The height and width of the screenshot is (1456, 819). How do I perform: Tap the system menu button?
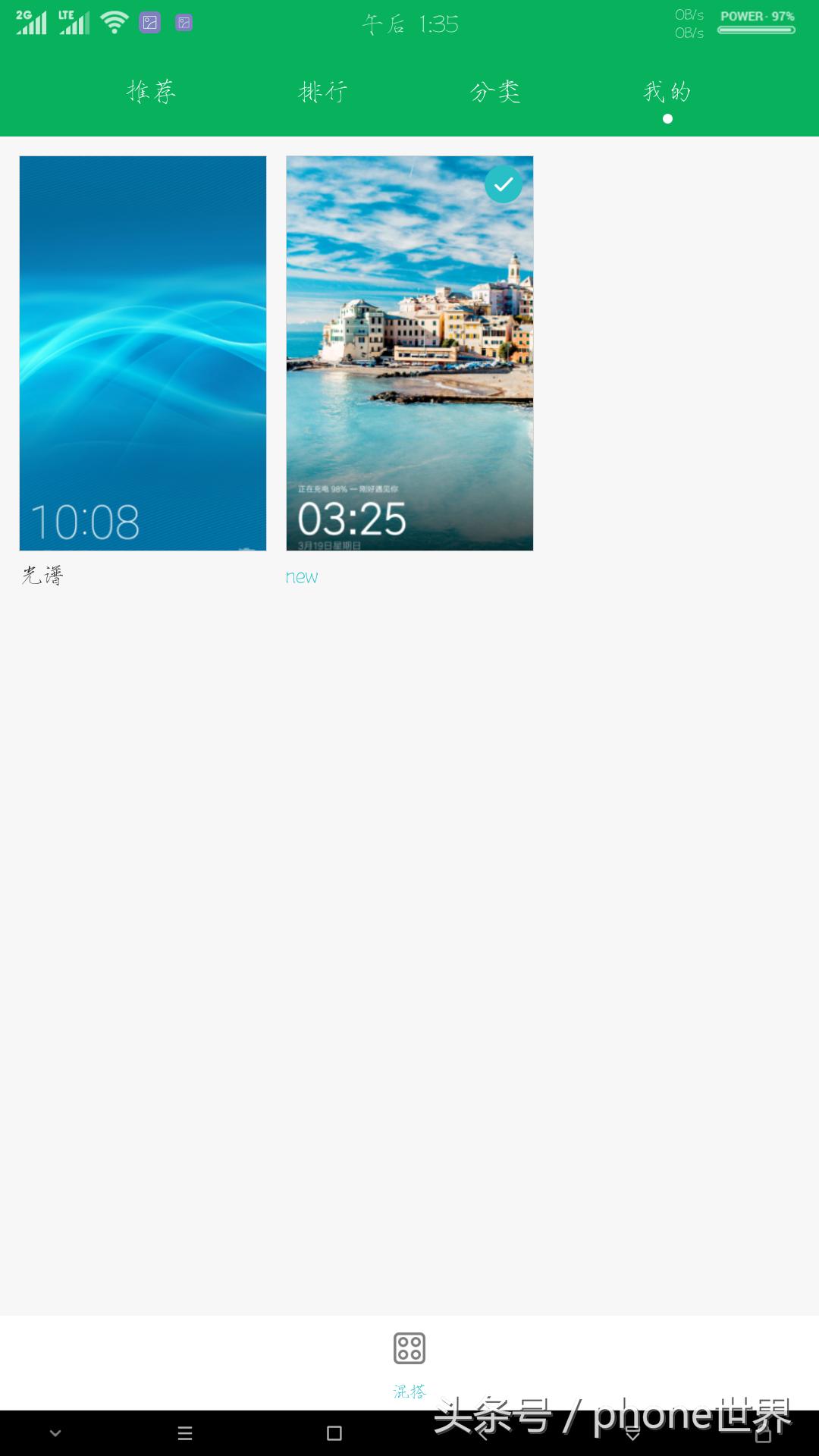185,1433
